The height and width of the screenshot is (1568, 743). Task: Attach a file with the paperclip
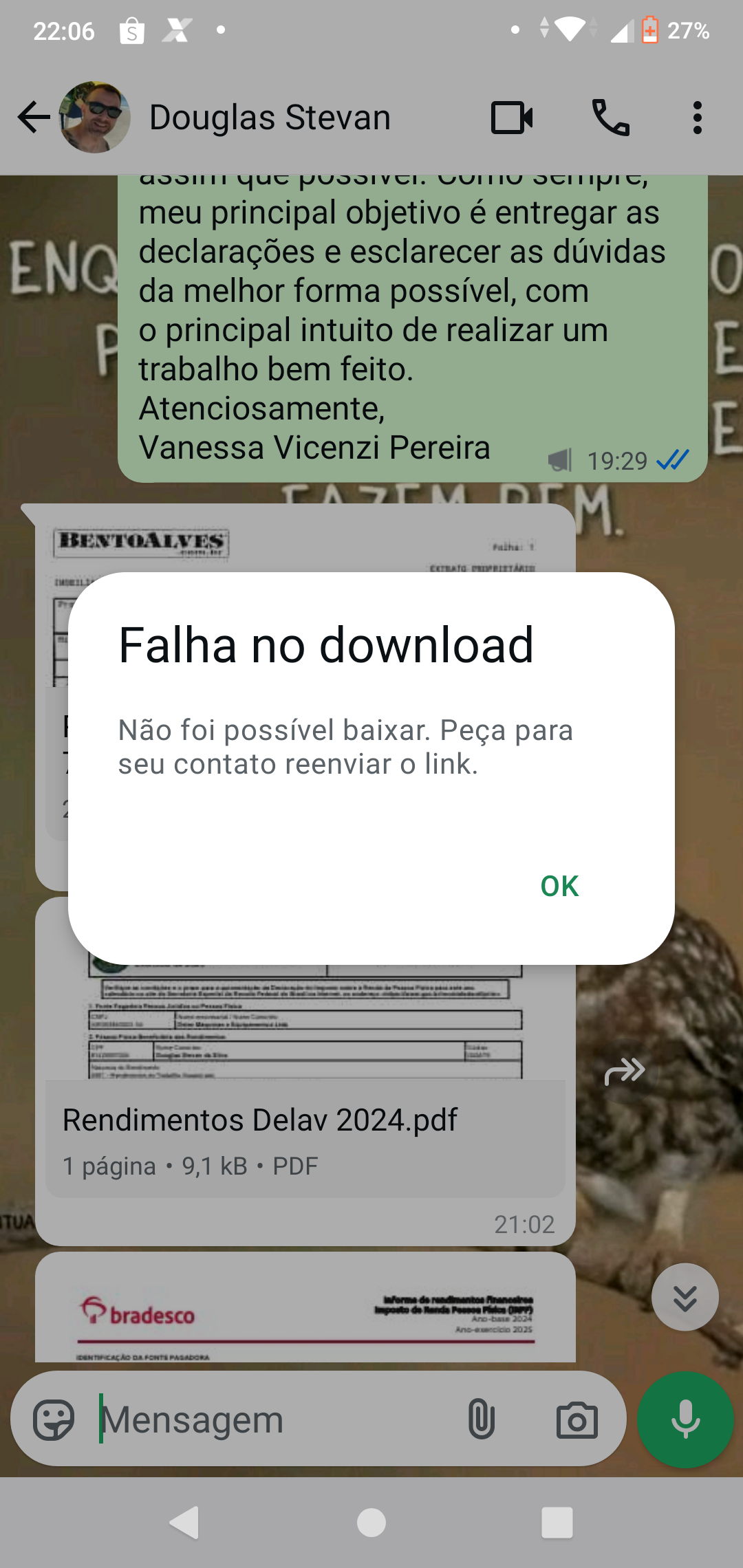(x=481, y=1419)
